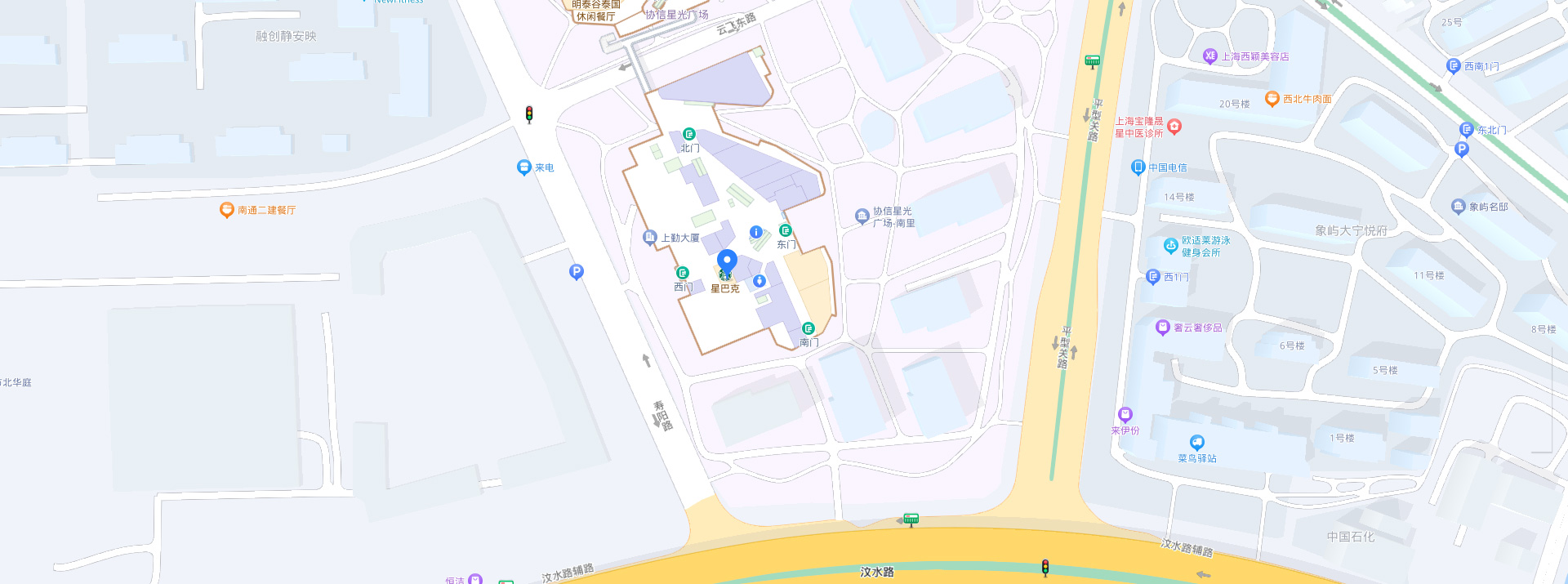Tap the 奢云奢侈品 shop marker
Image resolution: width=1568 pixels, height=584 pixels.
click(1163, 328)
